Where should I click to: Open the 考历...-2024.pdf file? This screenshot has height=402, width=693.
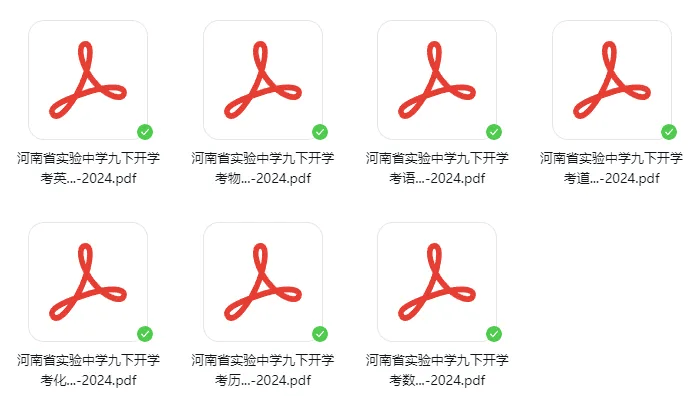coord(262,282)
